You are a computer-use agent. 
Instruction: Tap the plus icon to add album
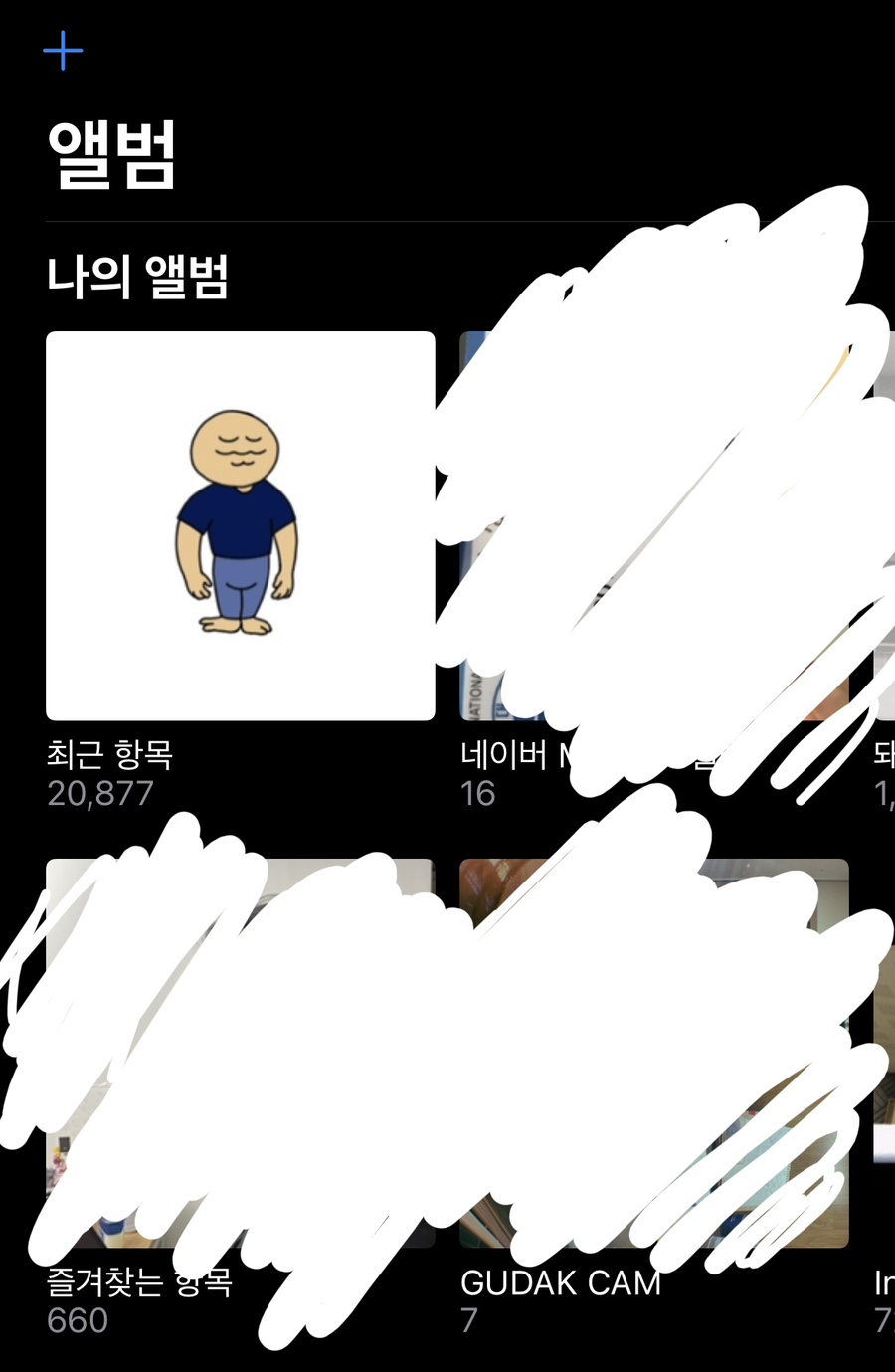pyautogui.click(x=63, y=51)
